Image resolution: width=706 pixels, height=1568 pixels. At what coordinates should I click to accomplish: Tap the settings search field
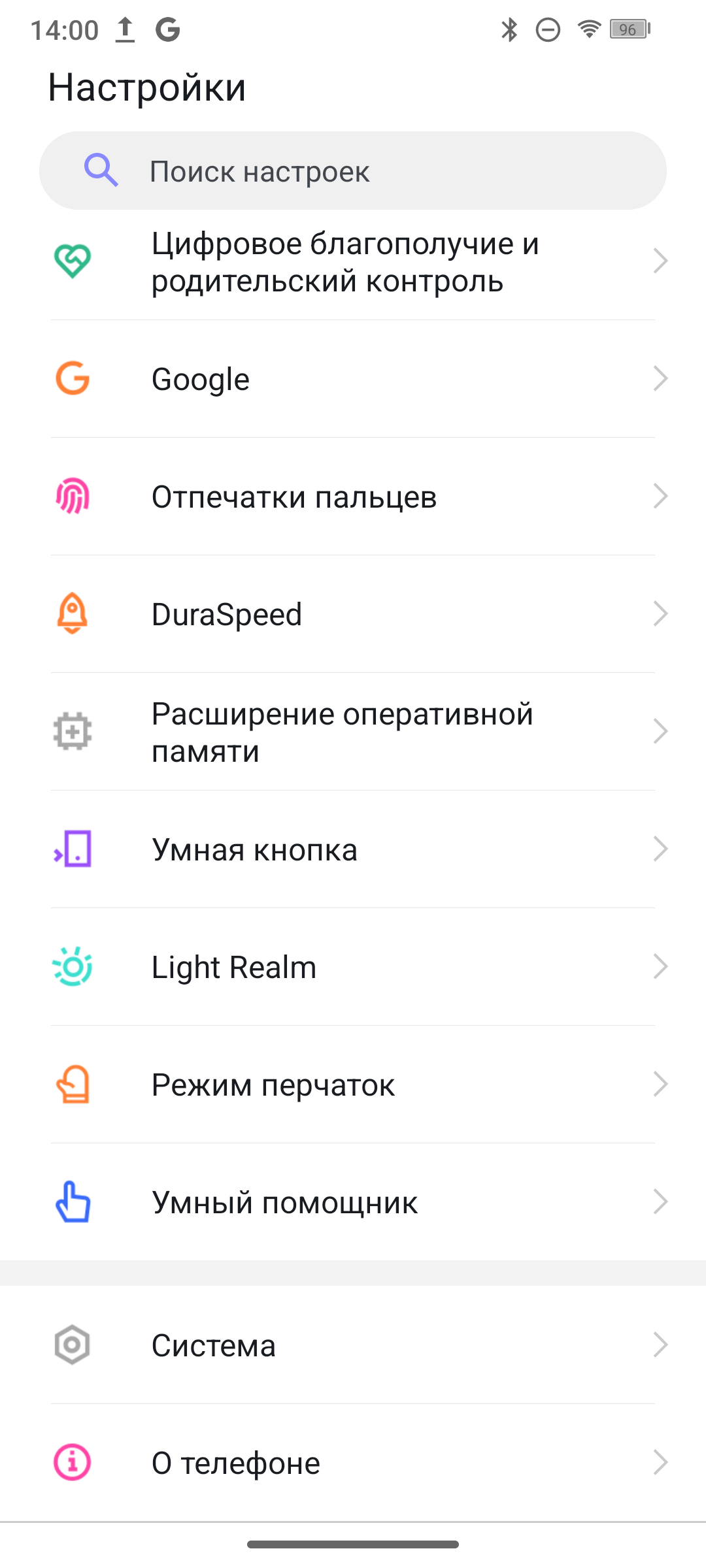click(x=353, y=171)
